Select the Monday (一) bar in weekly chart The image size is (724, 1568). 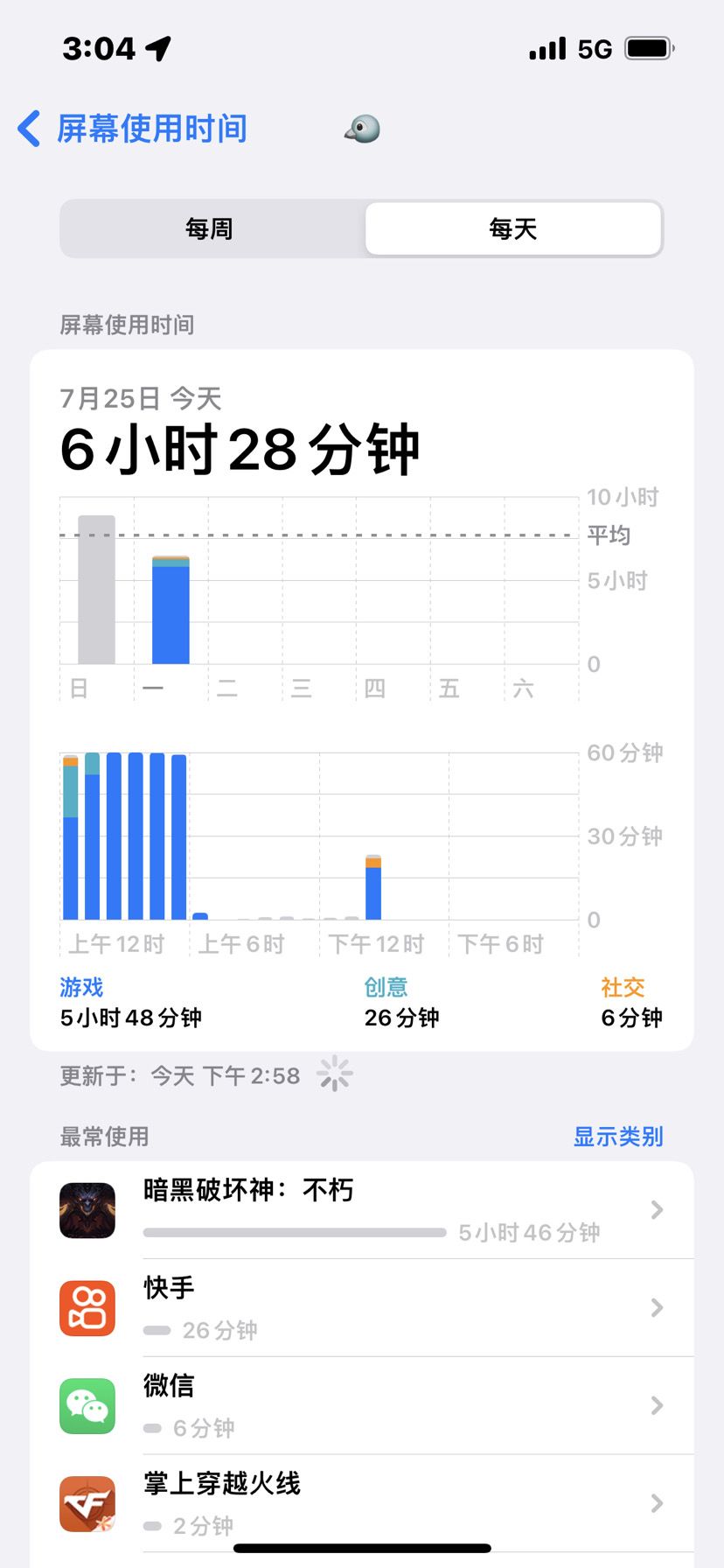(x=171, y=610)
